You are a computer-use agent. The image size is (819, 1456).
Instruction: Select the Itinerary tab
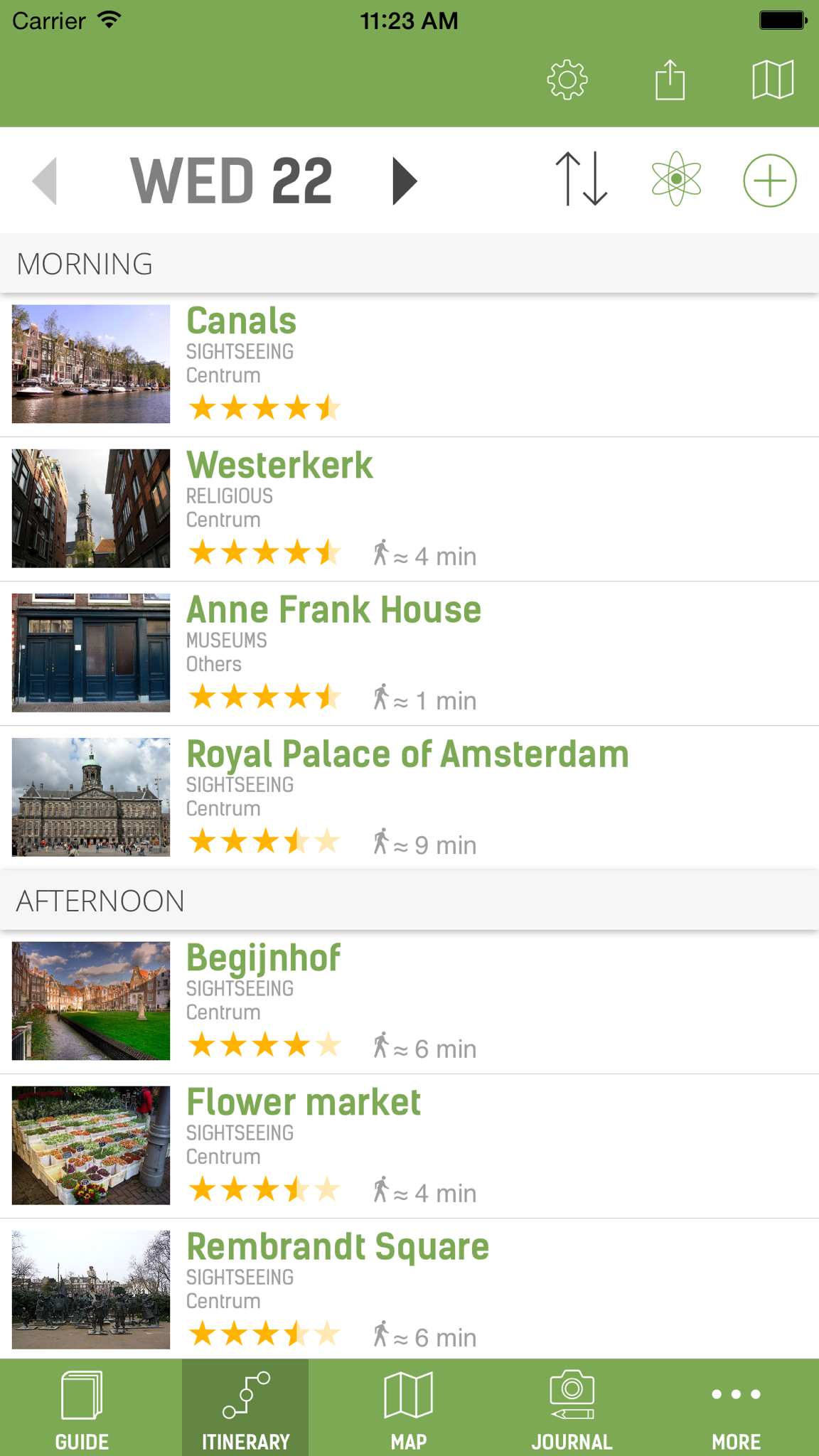(x=245, y=1408)
